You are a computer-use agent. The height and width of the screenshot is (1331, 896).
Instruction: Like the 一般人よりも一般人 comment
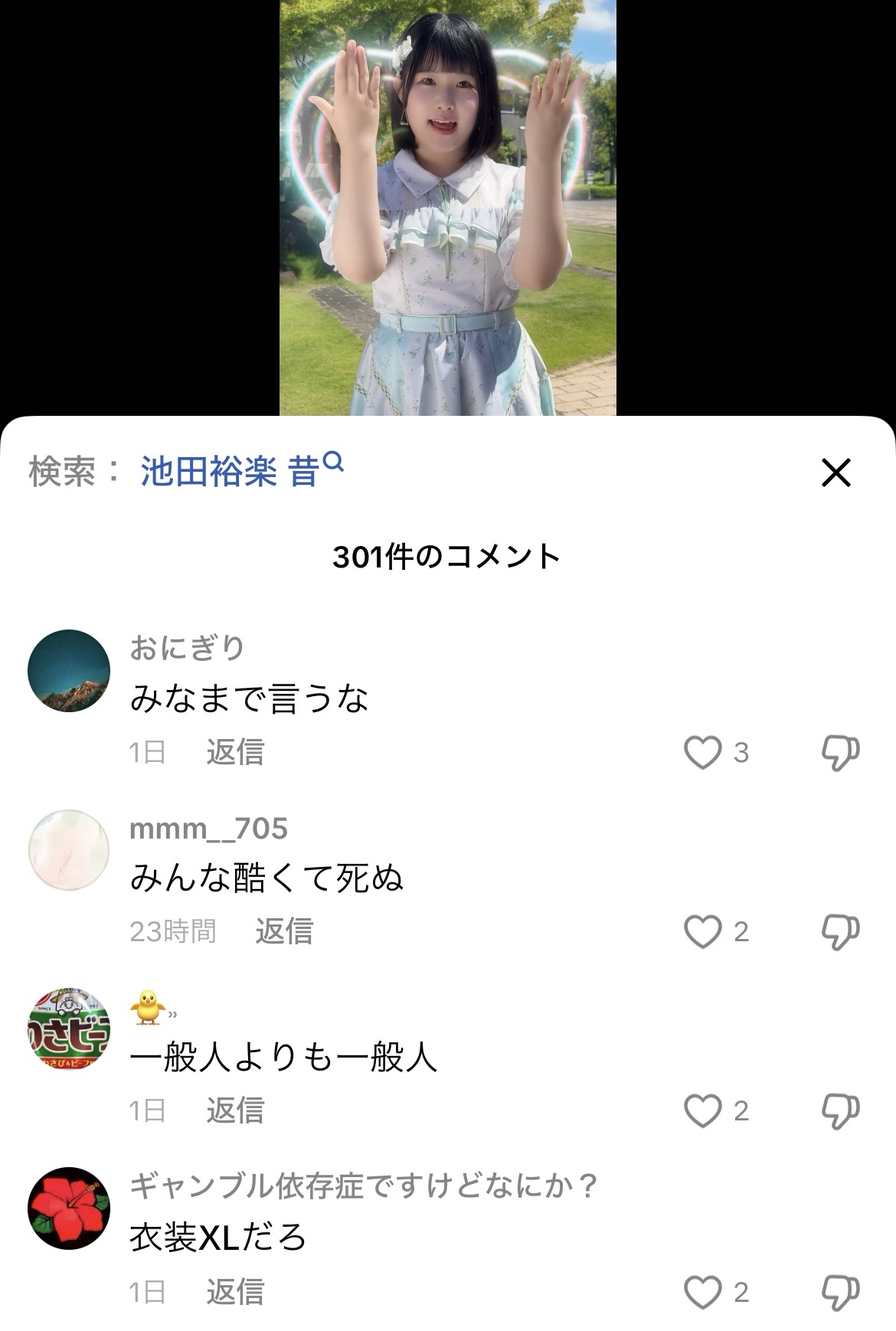coord(703,1110)
